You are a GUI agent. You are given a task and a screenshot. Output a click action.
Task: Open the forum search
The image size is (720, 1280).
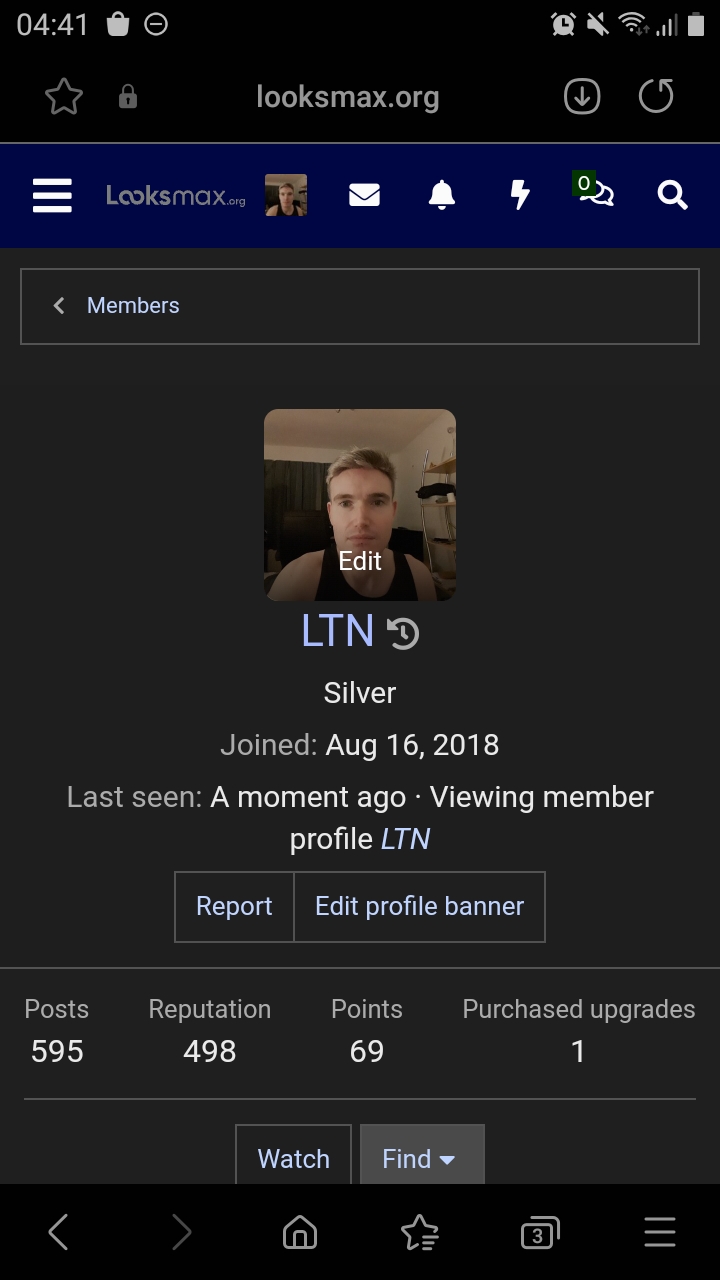(x=672, y=195)
